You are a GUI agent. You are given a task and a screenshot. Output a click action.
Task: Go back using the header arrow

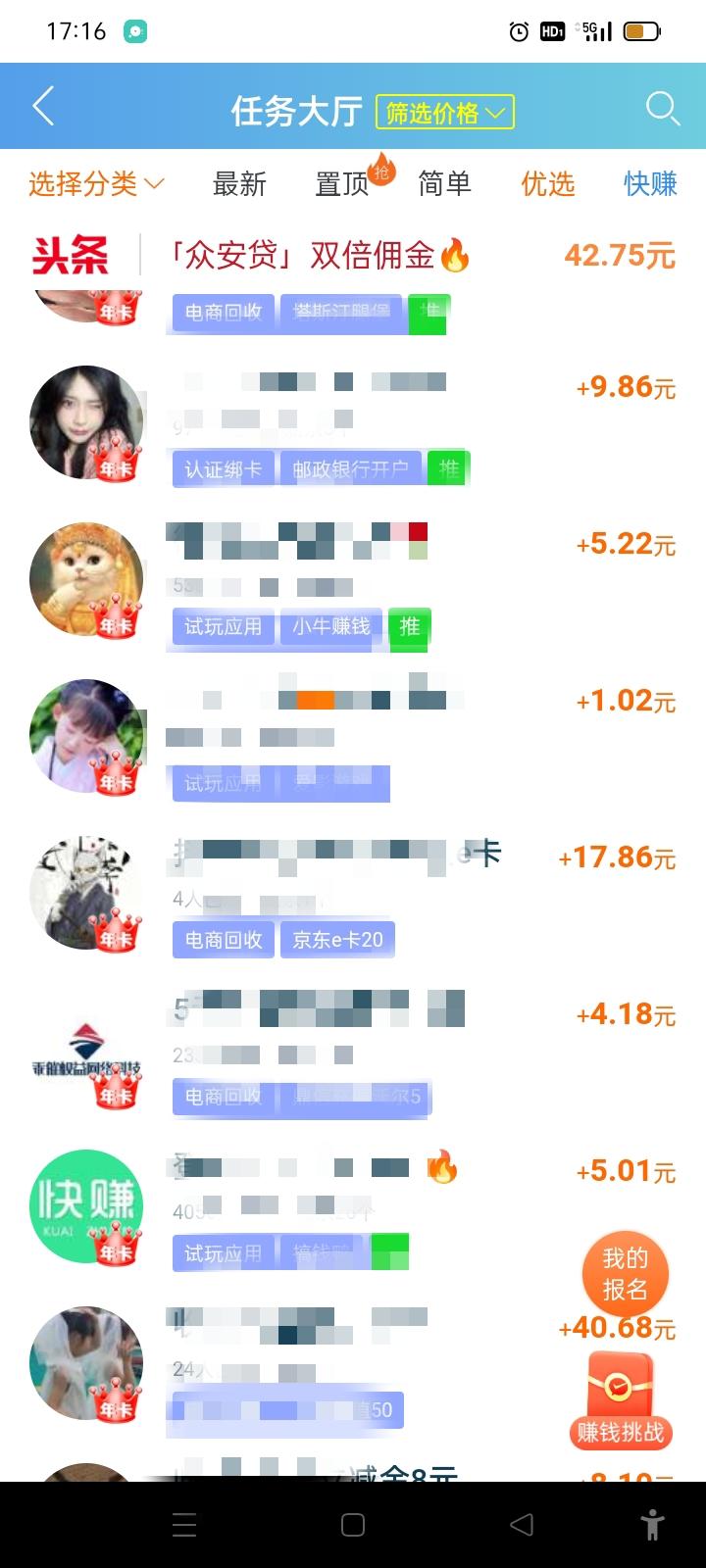[44, 107]
